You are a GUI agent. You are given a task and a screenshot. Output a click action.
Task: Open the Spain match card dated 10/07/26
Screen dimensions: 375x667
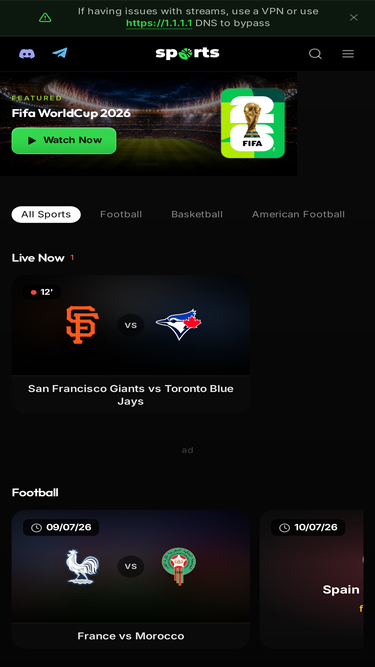point(312,579)
